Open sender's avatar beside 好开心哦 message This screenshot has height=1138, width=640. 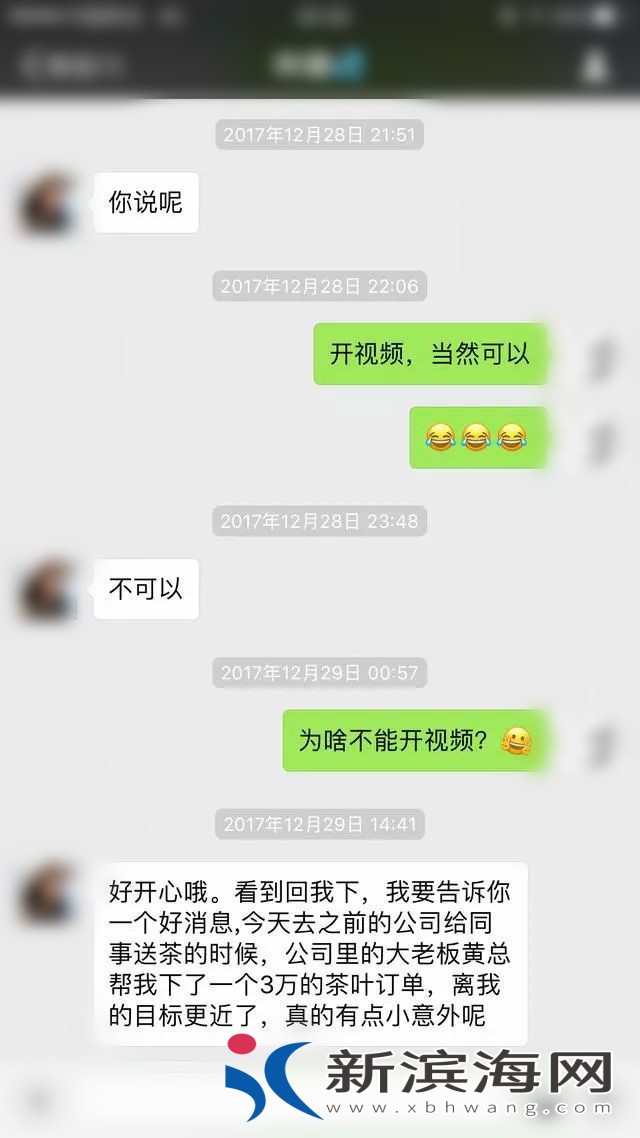[x=48, y=893]
